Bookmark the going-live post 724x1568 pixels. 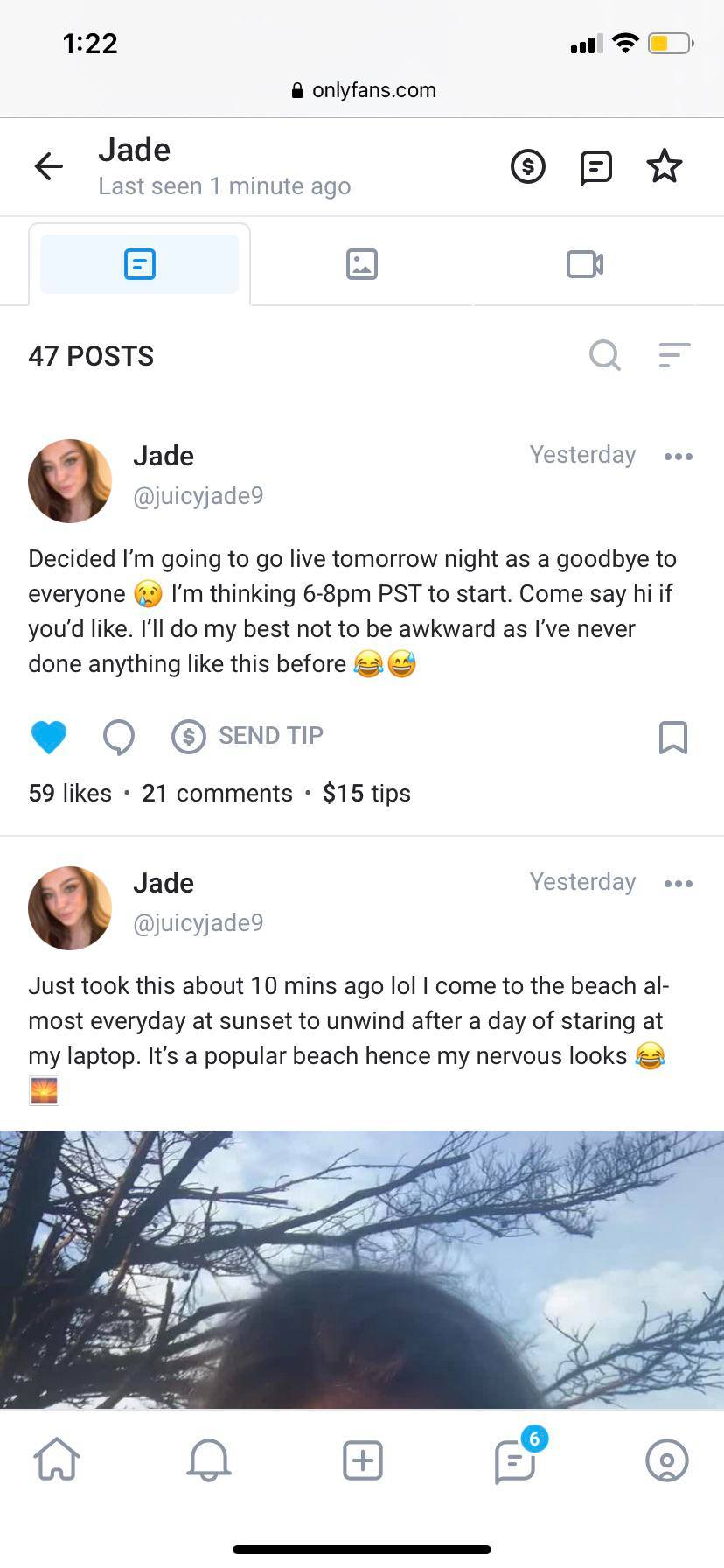(673, 737)
